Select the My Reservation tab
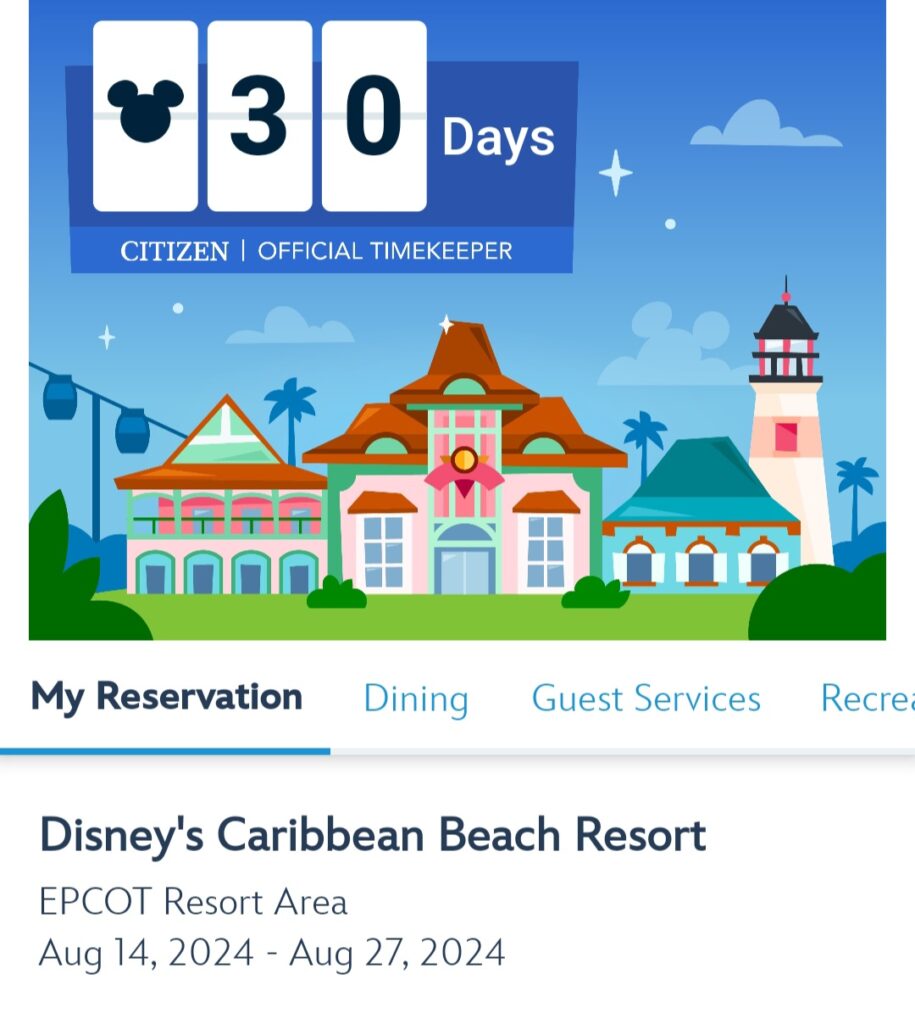 tap(166, 697)
